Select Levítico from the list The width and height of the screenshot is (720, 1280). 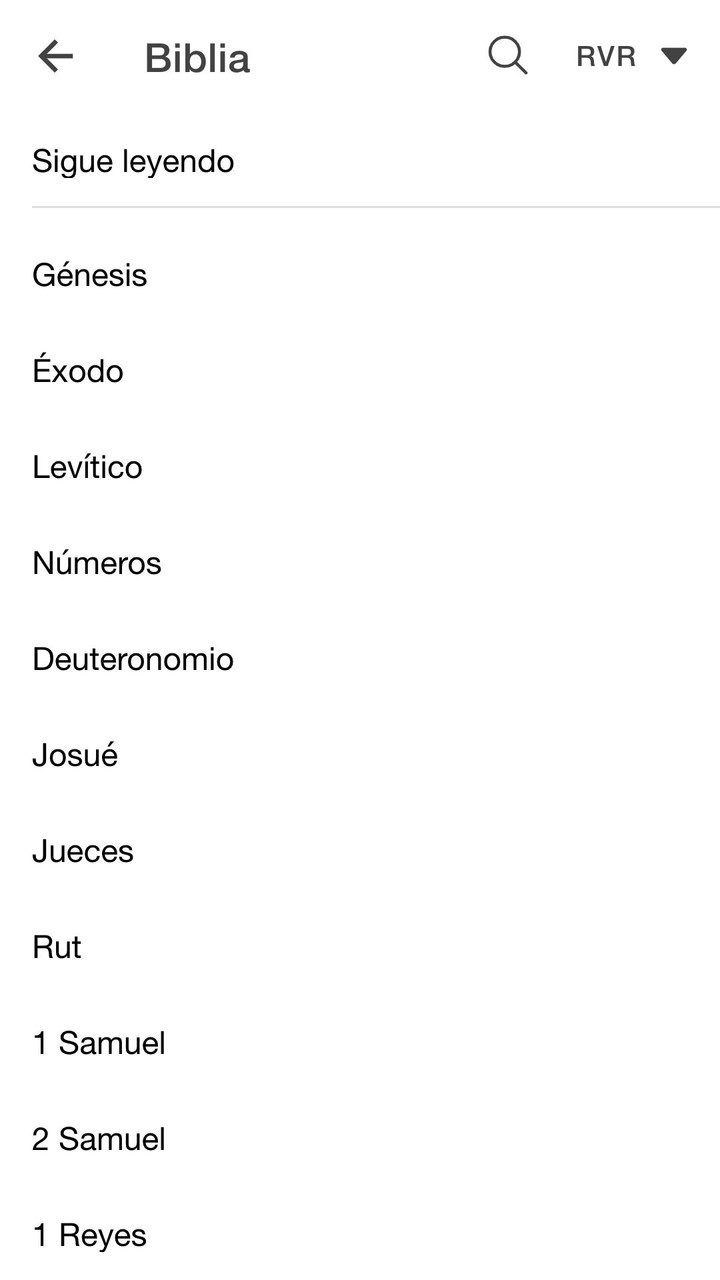(x=87, y=467)
